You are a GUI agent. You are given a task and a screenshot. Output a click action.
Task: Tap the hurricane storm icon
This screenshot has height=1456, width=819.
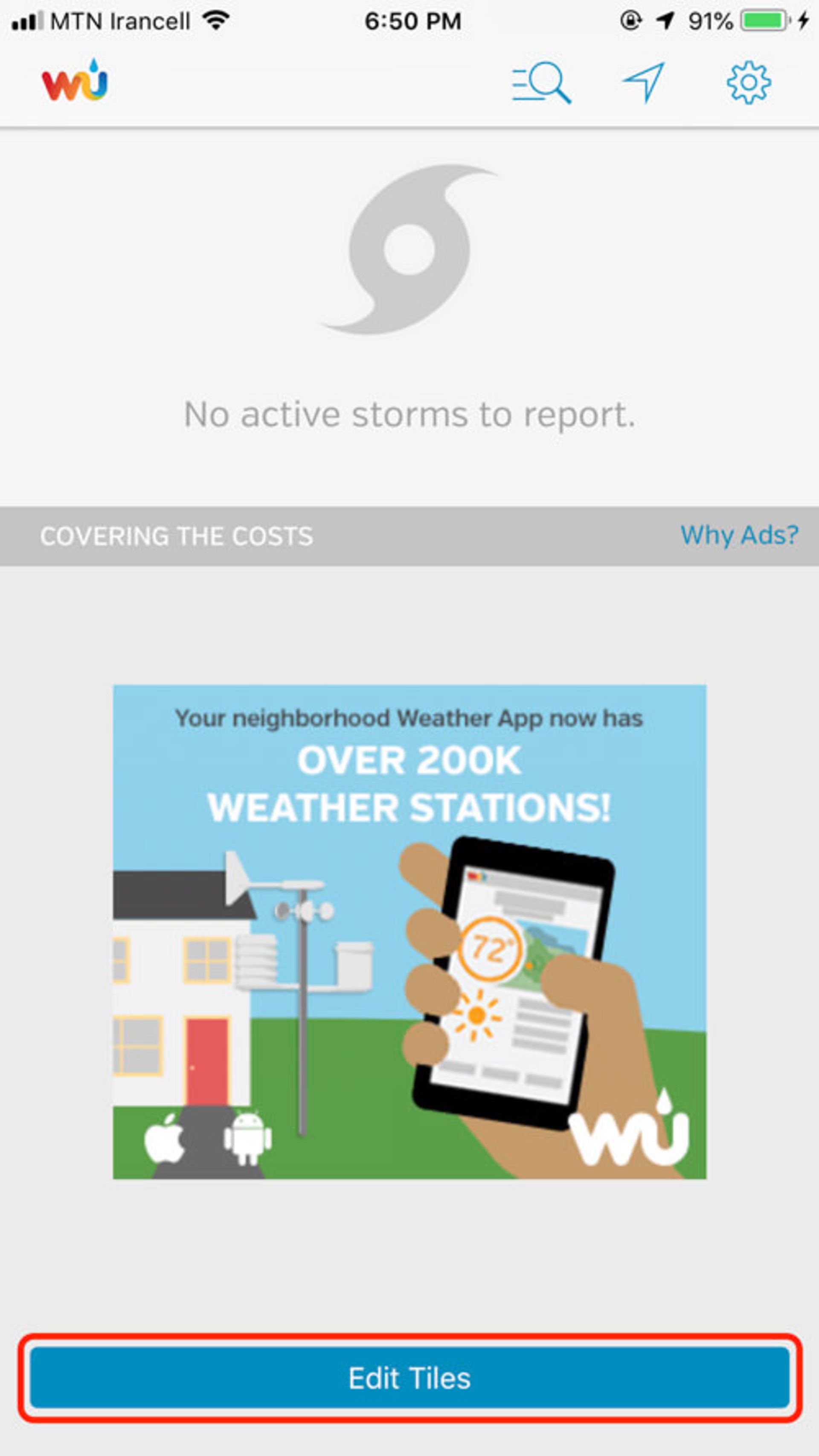(410, 249)
